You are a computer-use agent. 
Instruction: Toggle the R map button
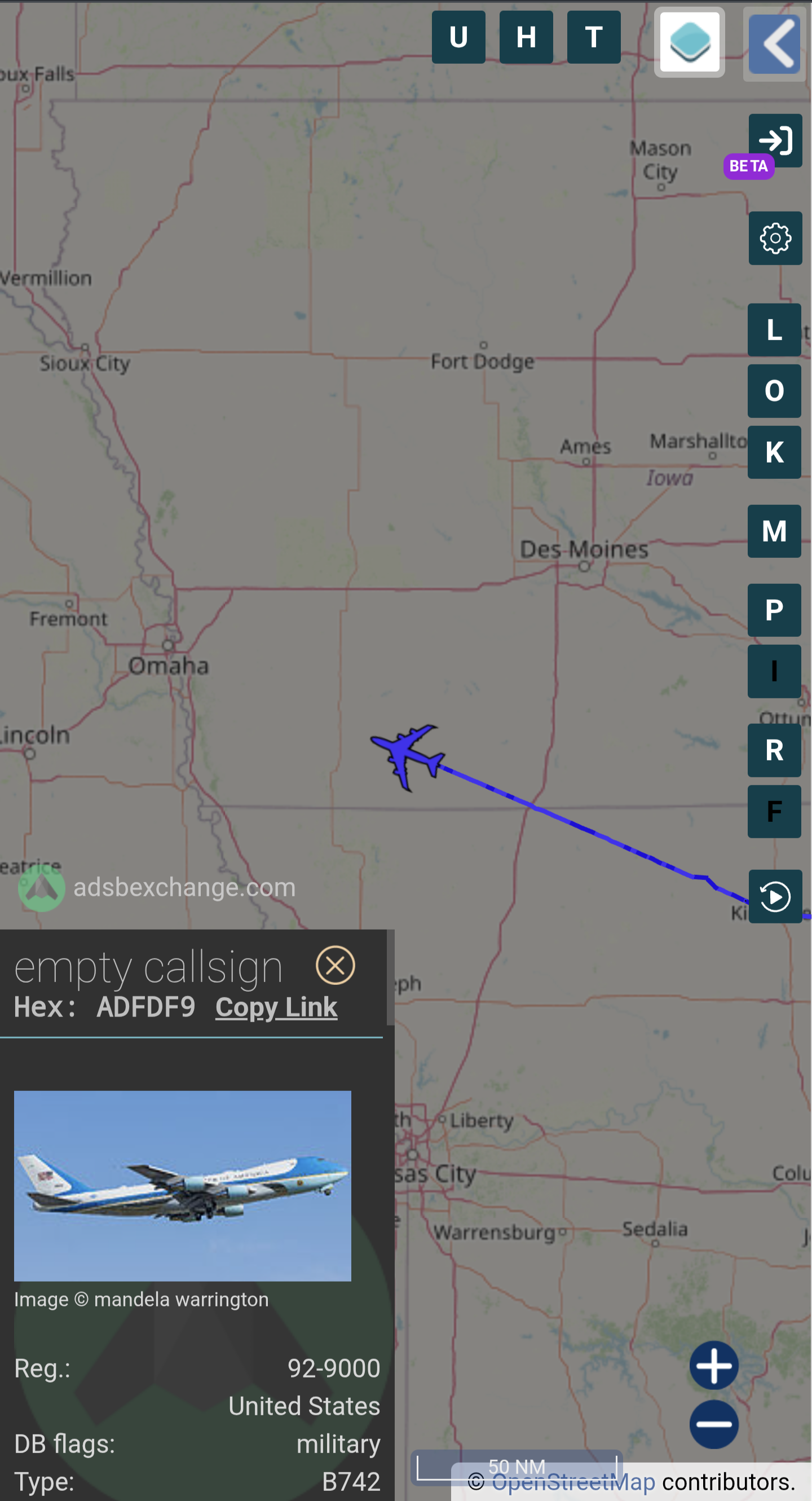pos(774,750)
